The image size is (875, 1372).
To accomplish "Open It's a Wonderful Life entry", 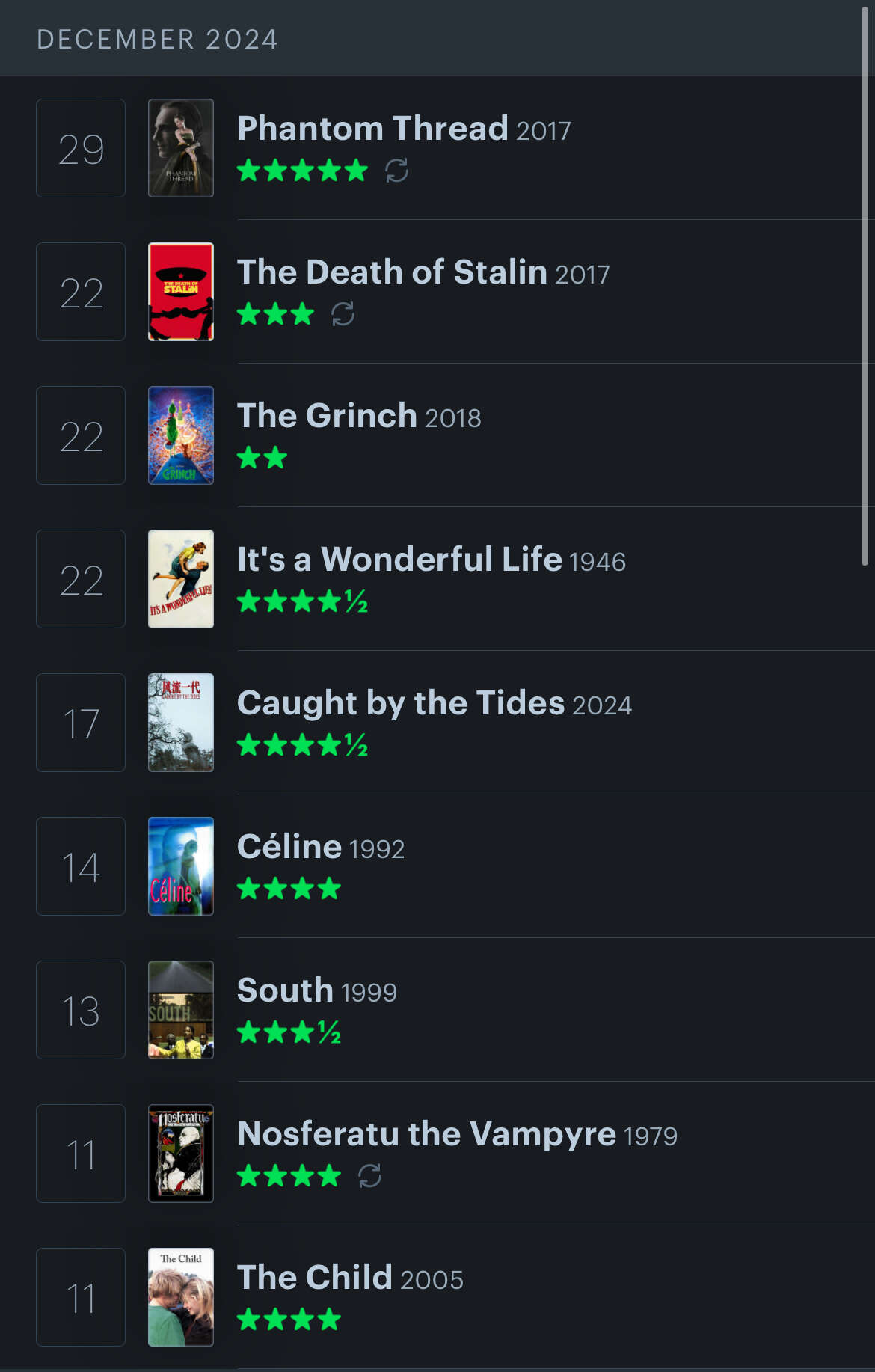I will tap(399, 560).
